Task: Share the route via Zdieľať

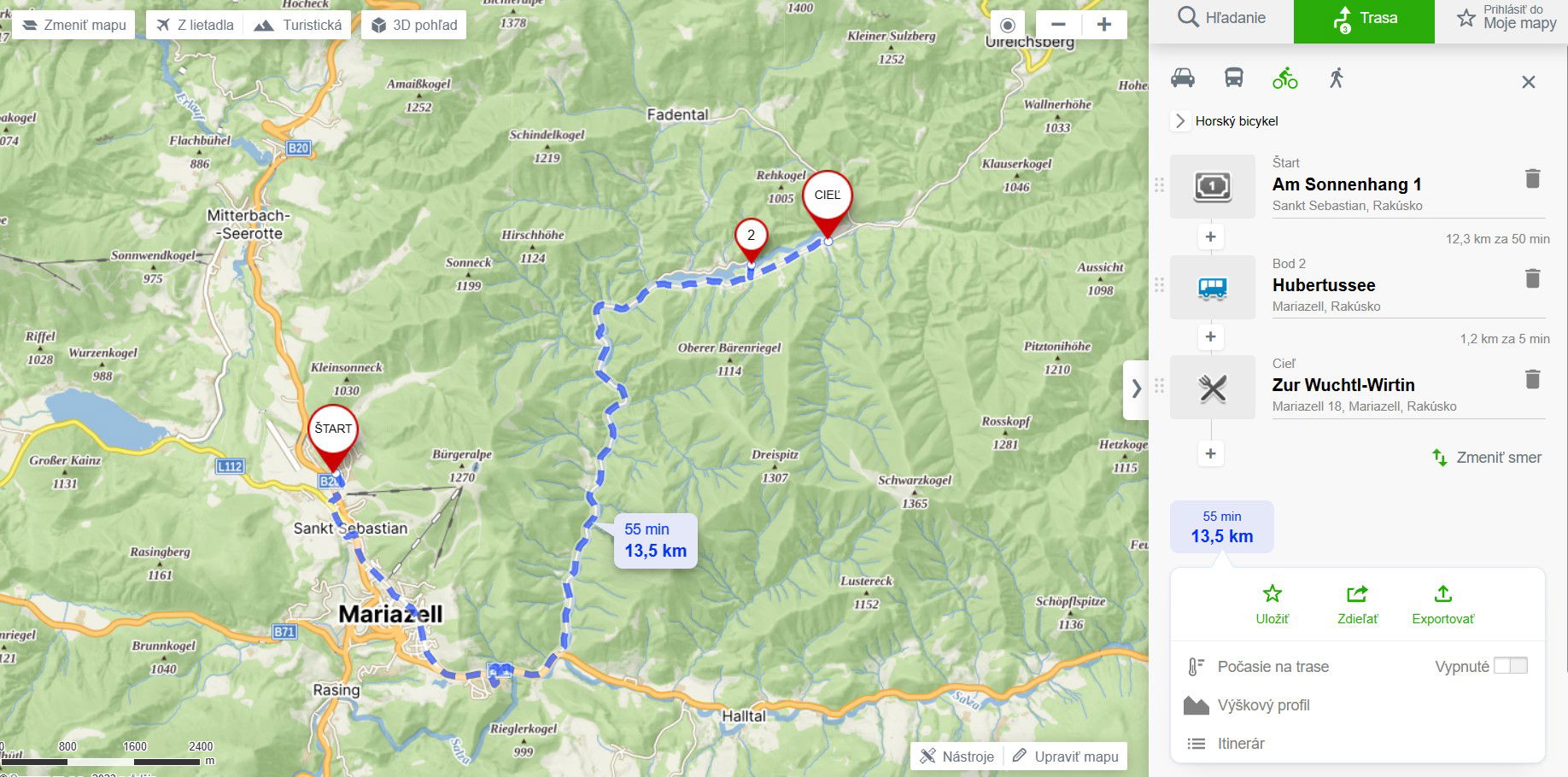Action: click(1357, 604)
